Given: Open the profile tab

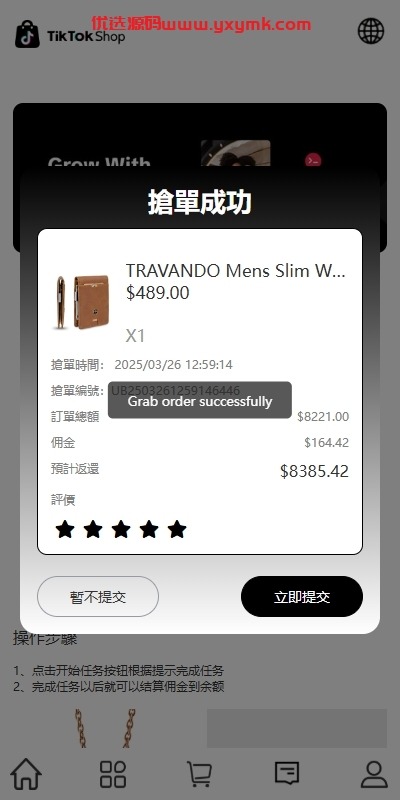Looking at the screenshot, I should (x=374, y=774).
